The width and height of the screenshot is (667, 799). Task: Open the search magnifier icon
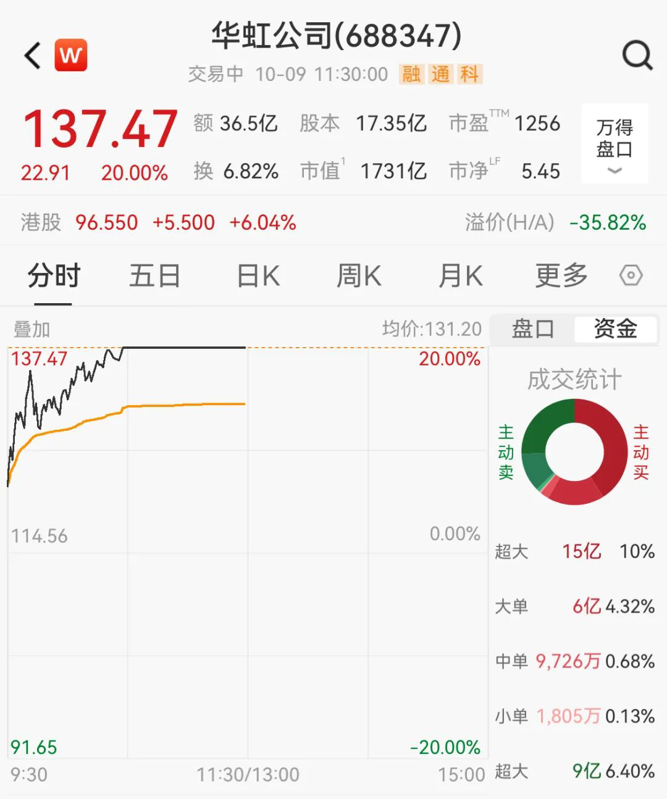click(x=637, y=55)
